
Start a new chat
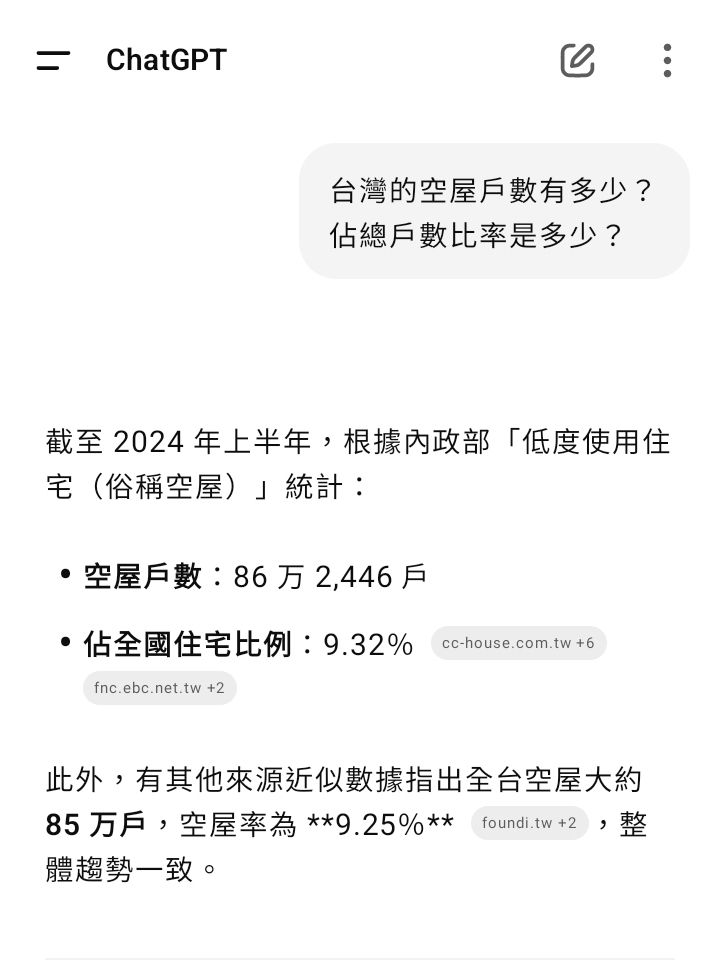click(577, 60)
